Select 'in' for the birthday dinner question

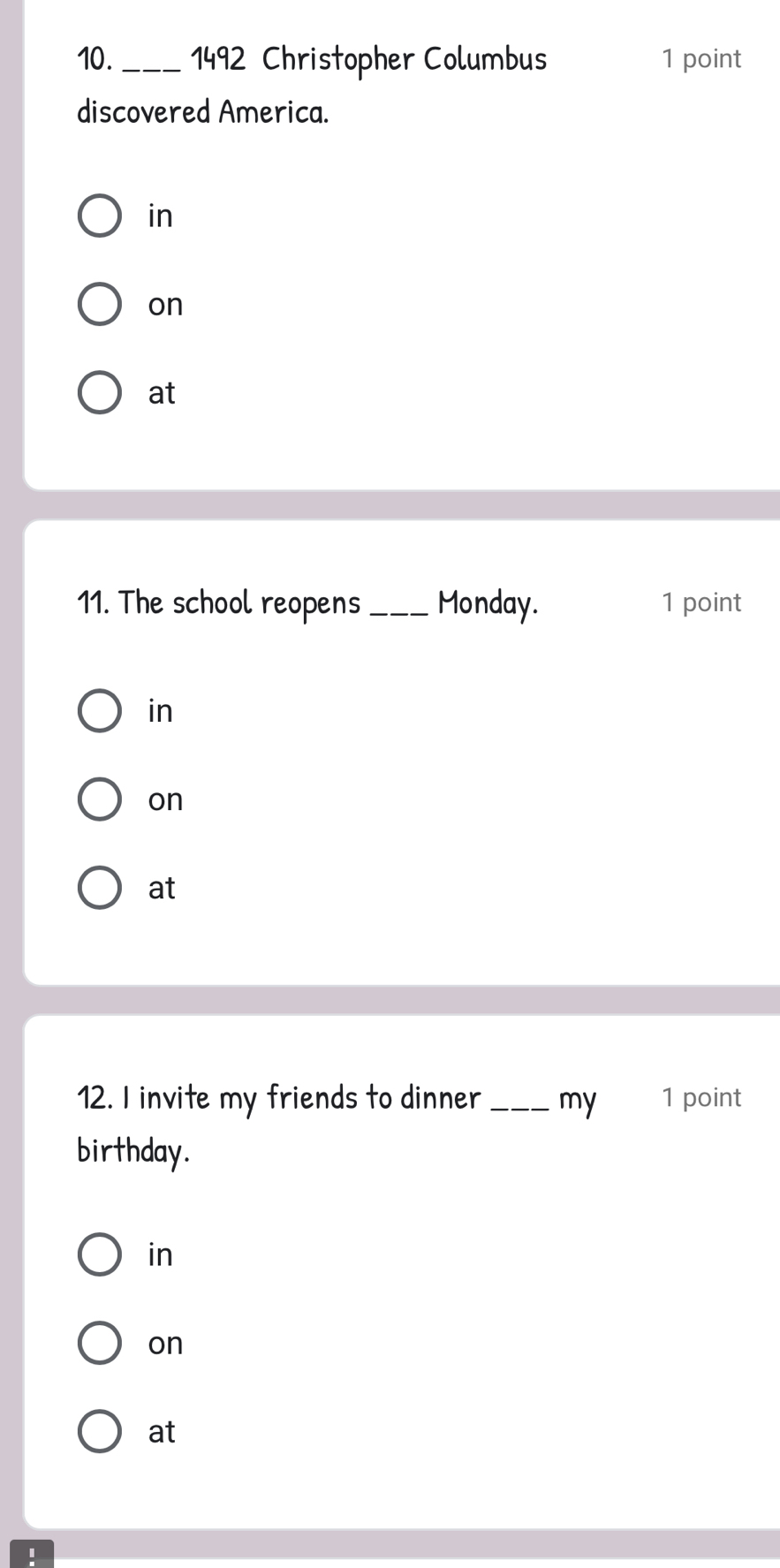100,1255
